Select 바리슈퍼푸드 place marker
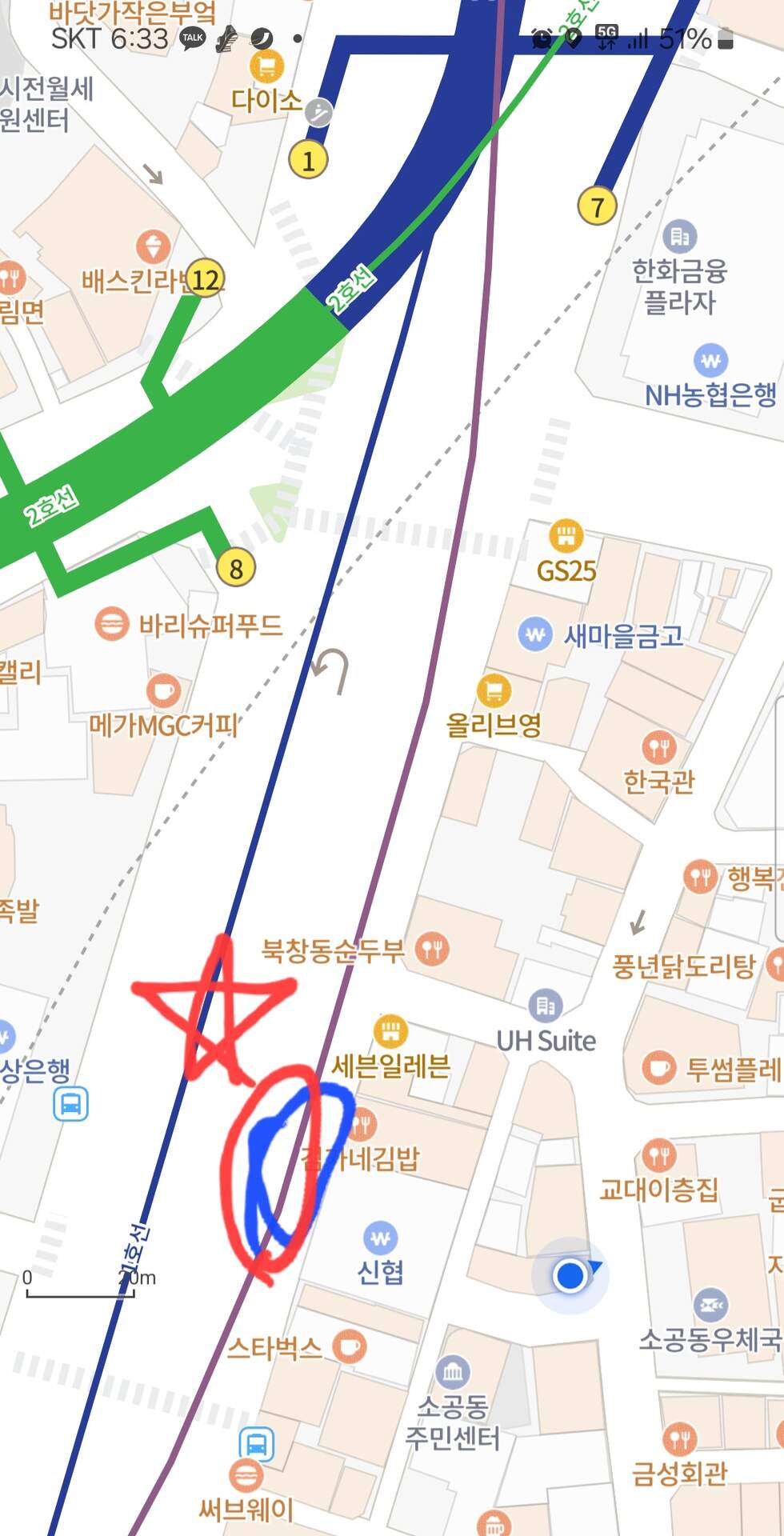 112,624
